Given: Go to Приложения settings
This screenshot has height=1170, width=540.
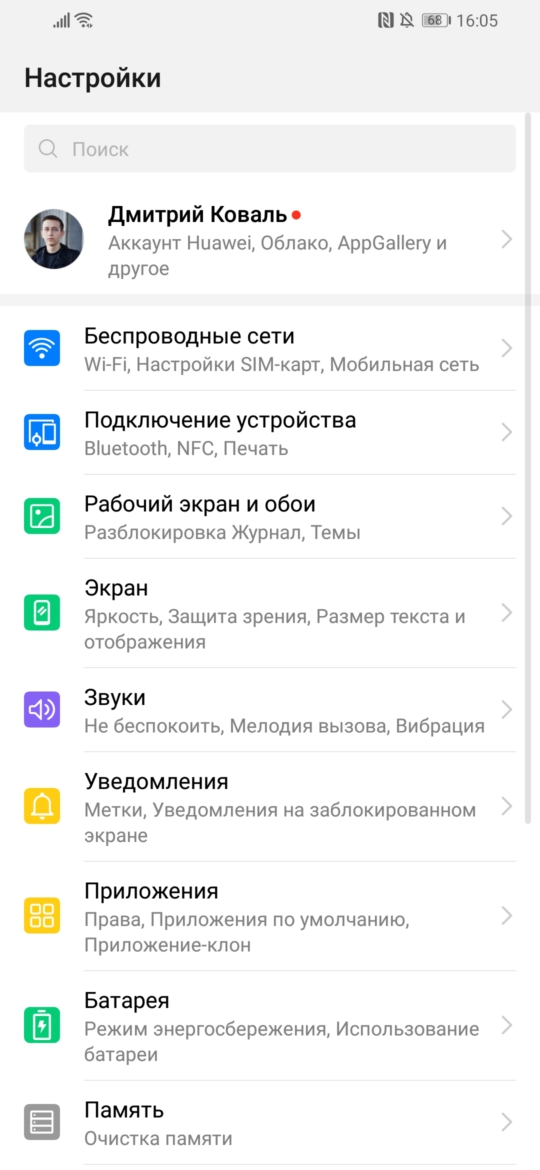Looking at the screenshot, I should pos(269,916).
